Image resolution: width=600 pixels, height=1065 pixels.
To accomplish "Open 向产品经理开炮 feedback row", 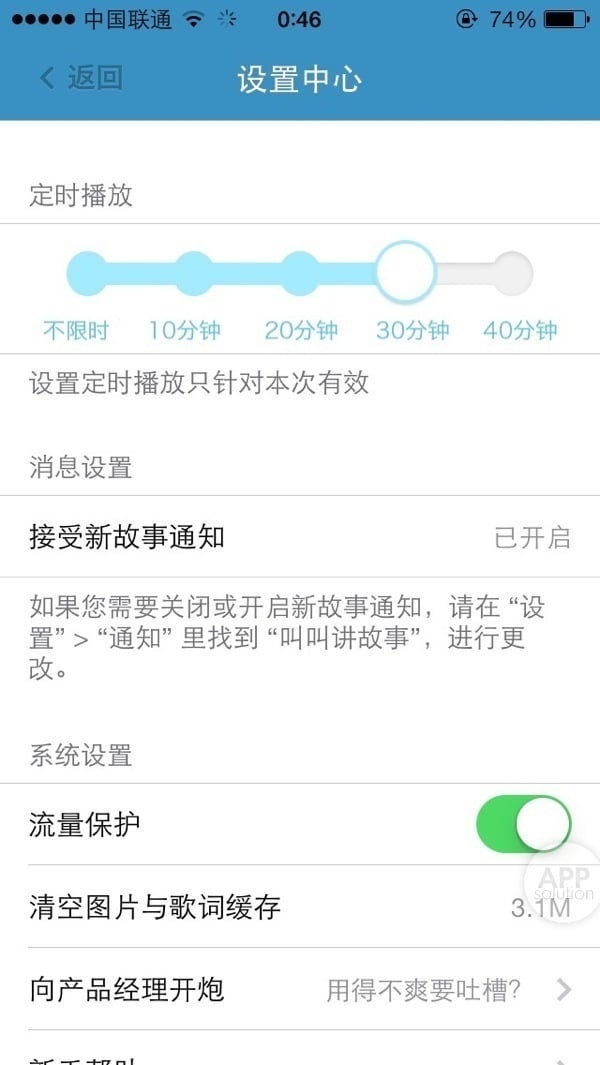I will point(300,990).
